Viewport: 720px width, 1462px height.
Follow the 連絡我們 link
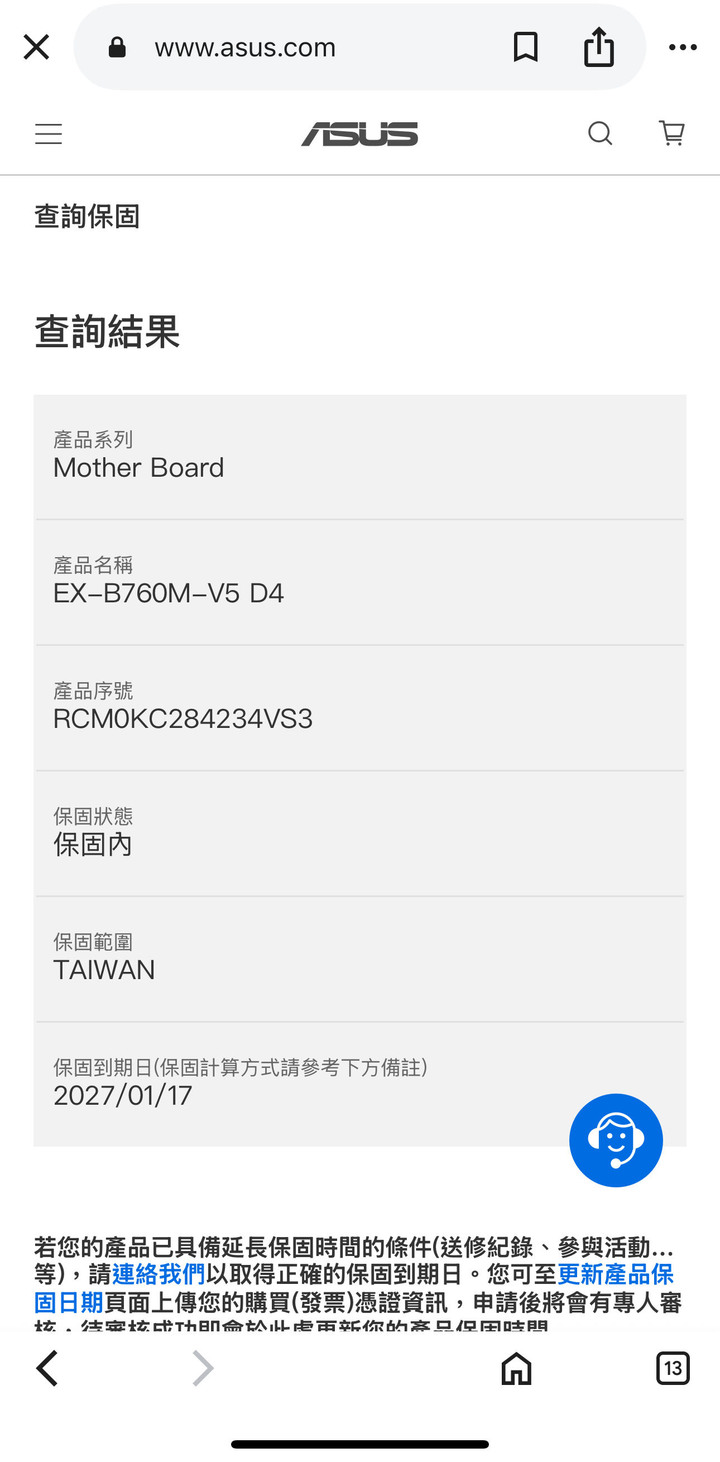coord(158,1274)
